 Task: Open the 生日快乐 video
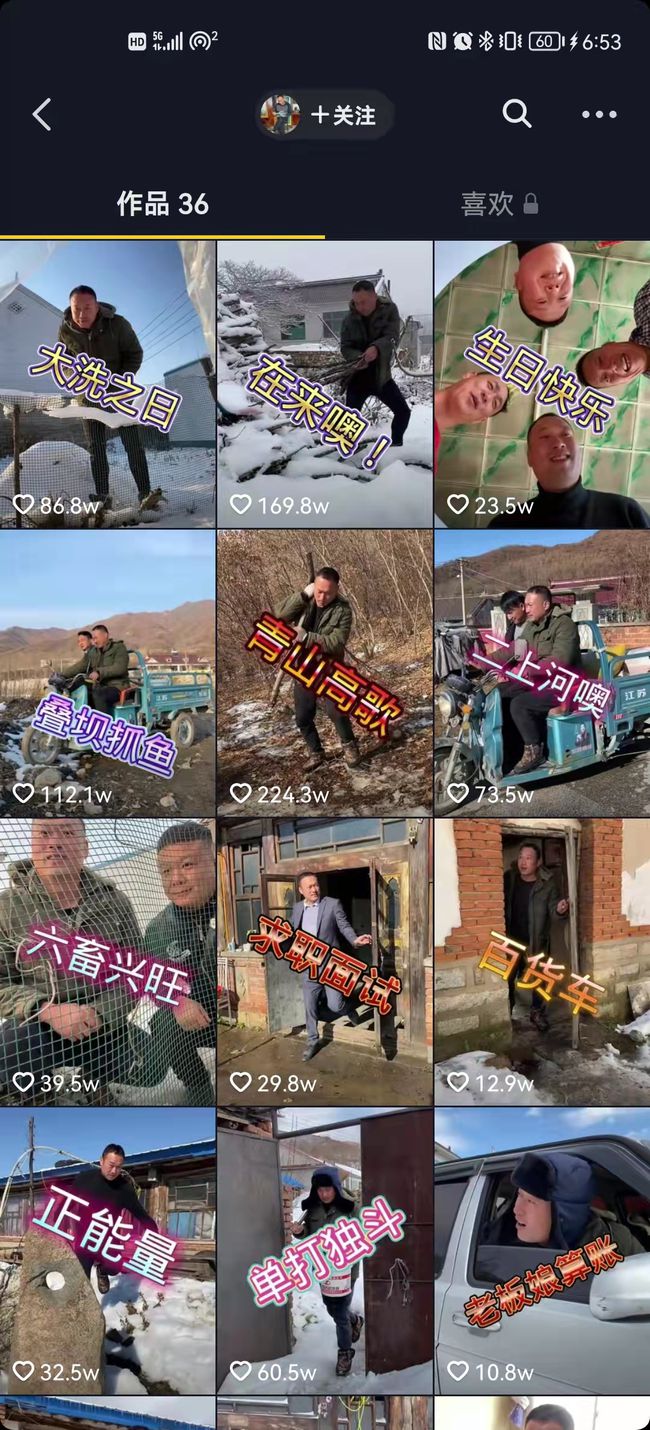point(542,384)
